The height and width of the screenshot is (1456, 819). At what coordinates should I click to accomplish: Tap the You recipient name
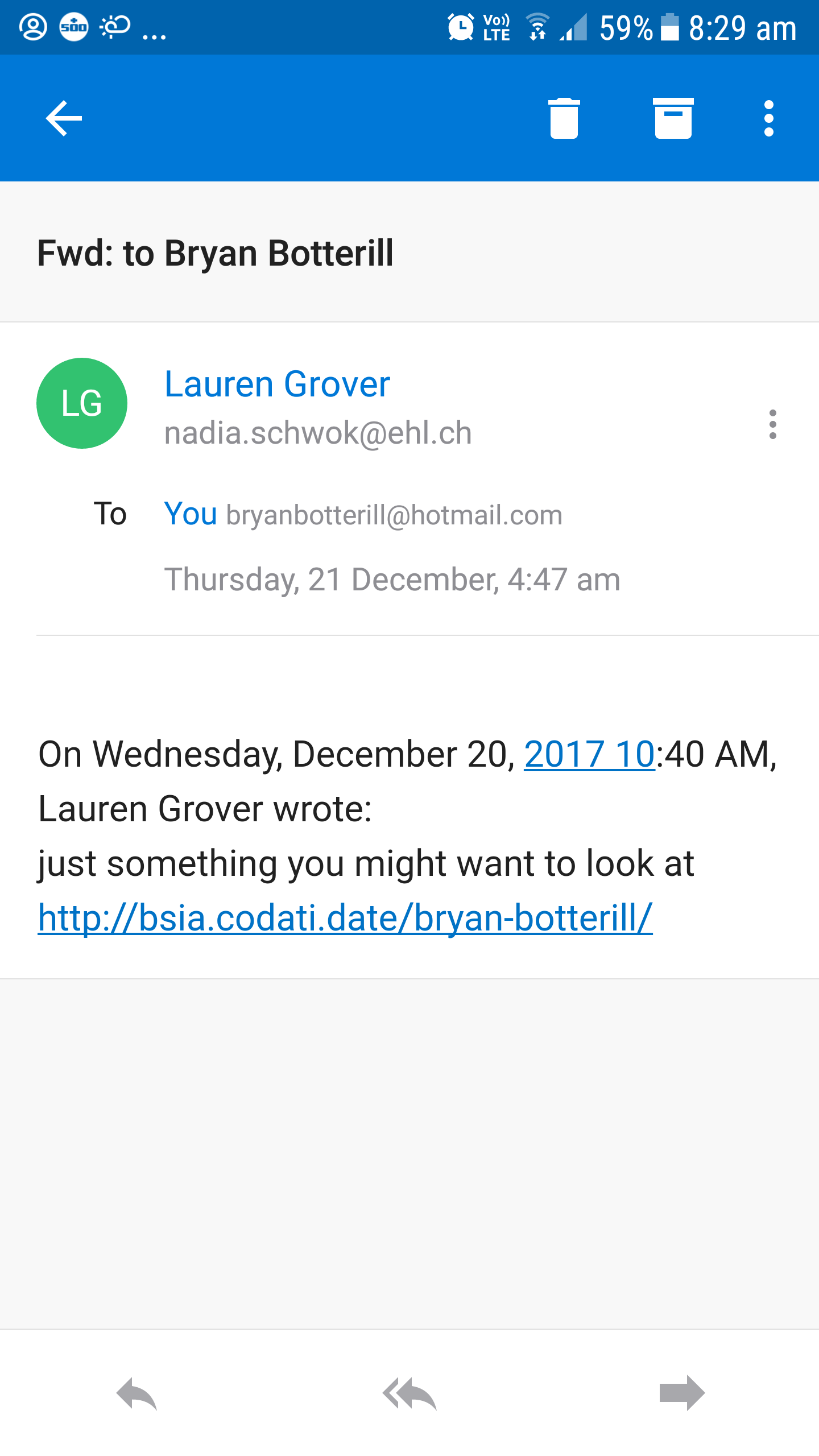pyautogui.click(x=191, y=514)
